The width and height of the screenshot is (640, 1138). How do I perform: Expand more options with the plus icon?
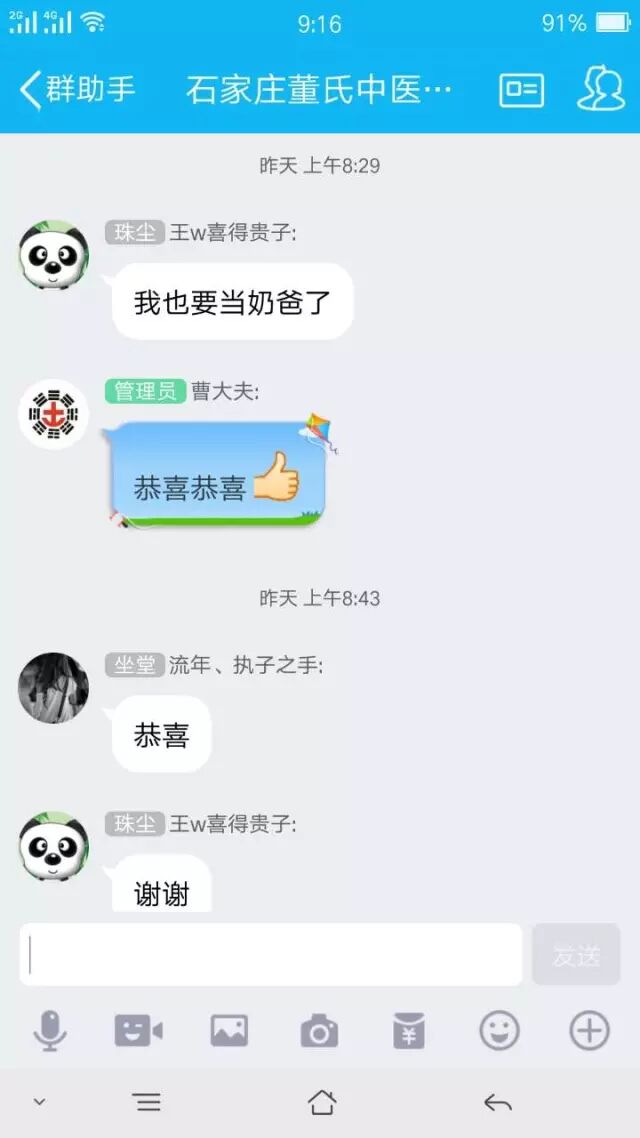(589, 1031)
